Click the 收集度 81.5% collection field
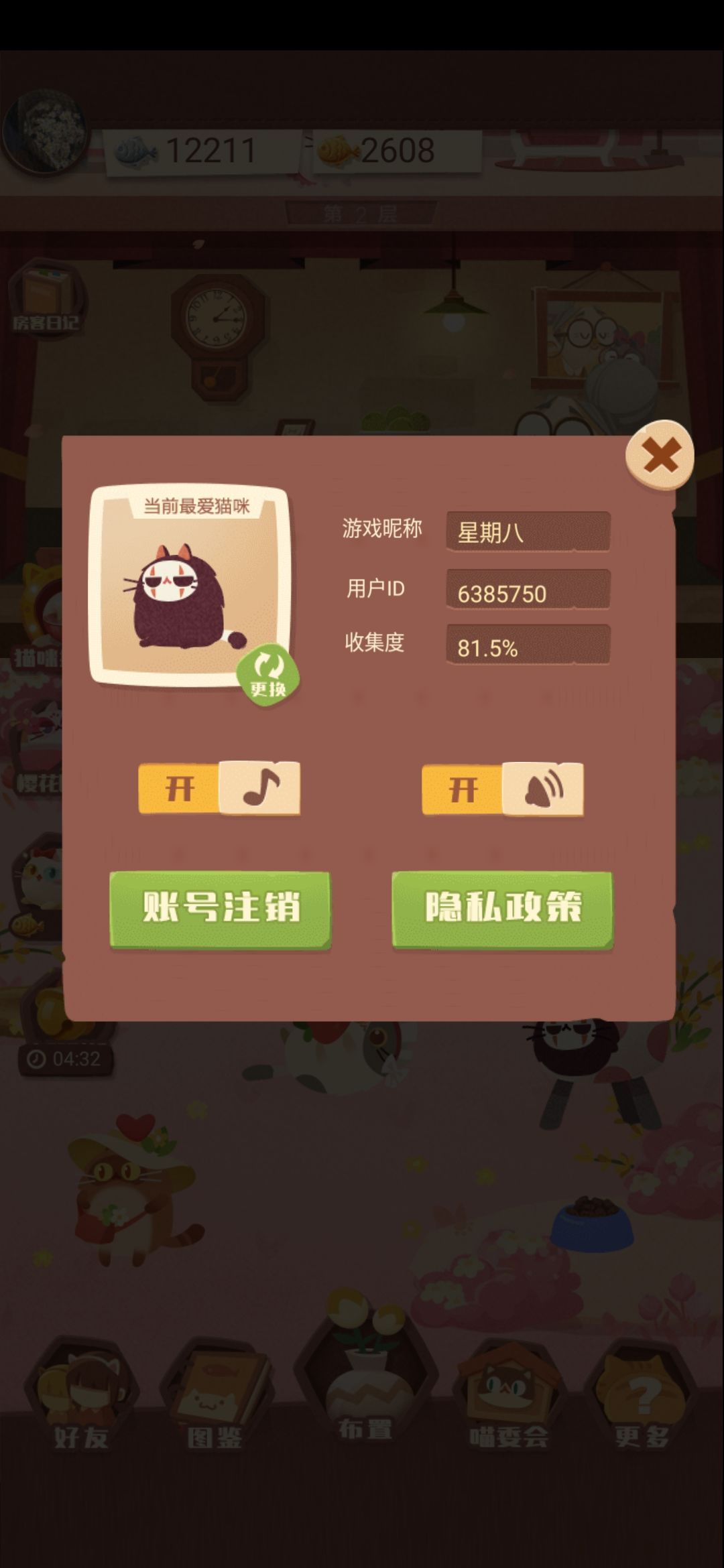This screenshot has height=1568, width=724. coord(529,645)
